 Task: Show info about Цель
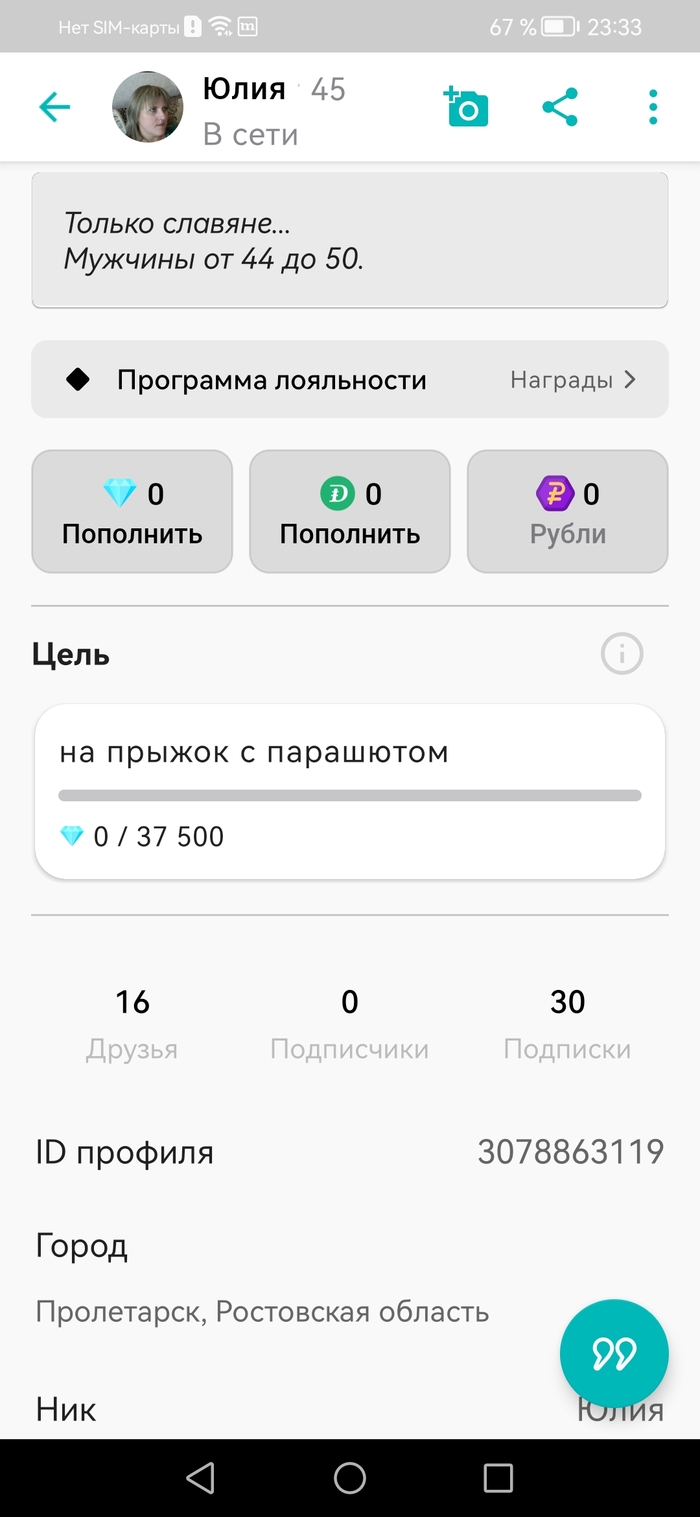tap(621, 655)
